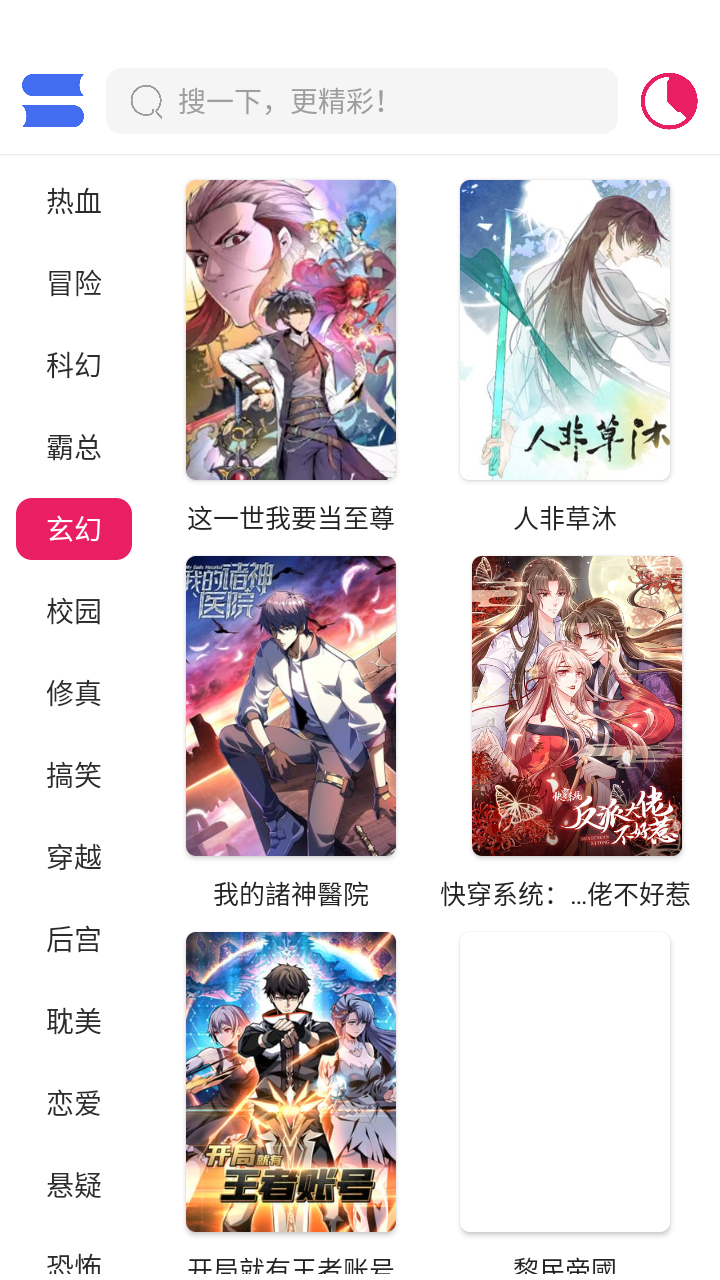The height and width of the screenshot is (1280, 720).
Task: Click the magnifier icon in the search bar
Action: [146, 100]
